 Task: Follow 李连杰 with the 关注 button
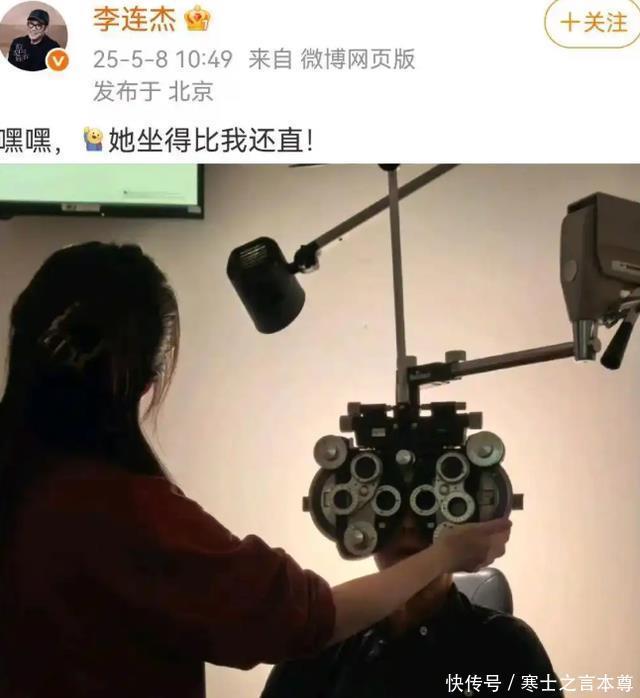[x=594, y=23]
